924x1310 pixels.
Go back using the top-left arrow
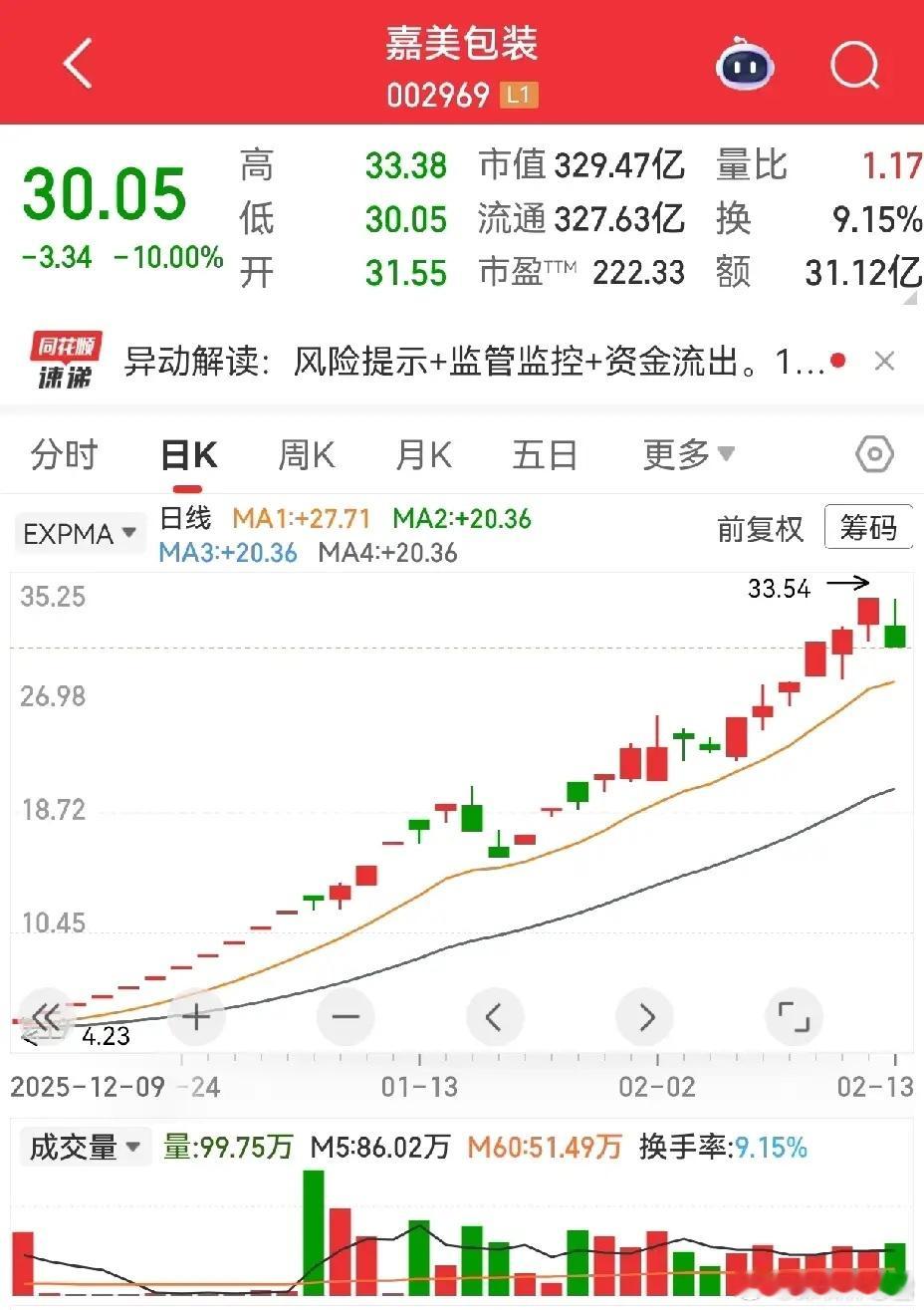pos(78,65)
